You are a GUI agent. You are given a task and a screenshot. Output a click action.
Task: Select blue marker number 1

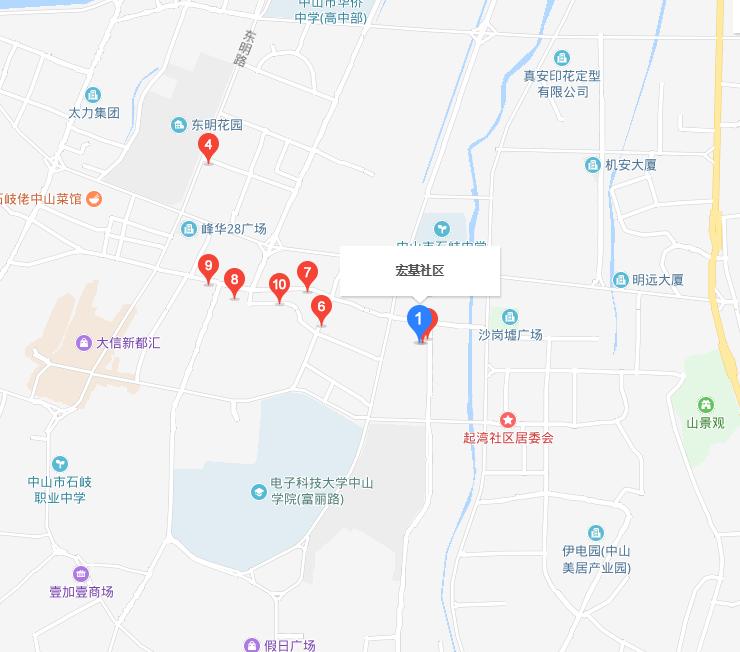pos(420,321)
